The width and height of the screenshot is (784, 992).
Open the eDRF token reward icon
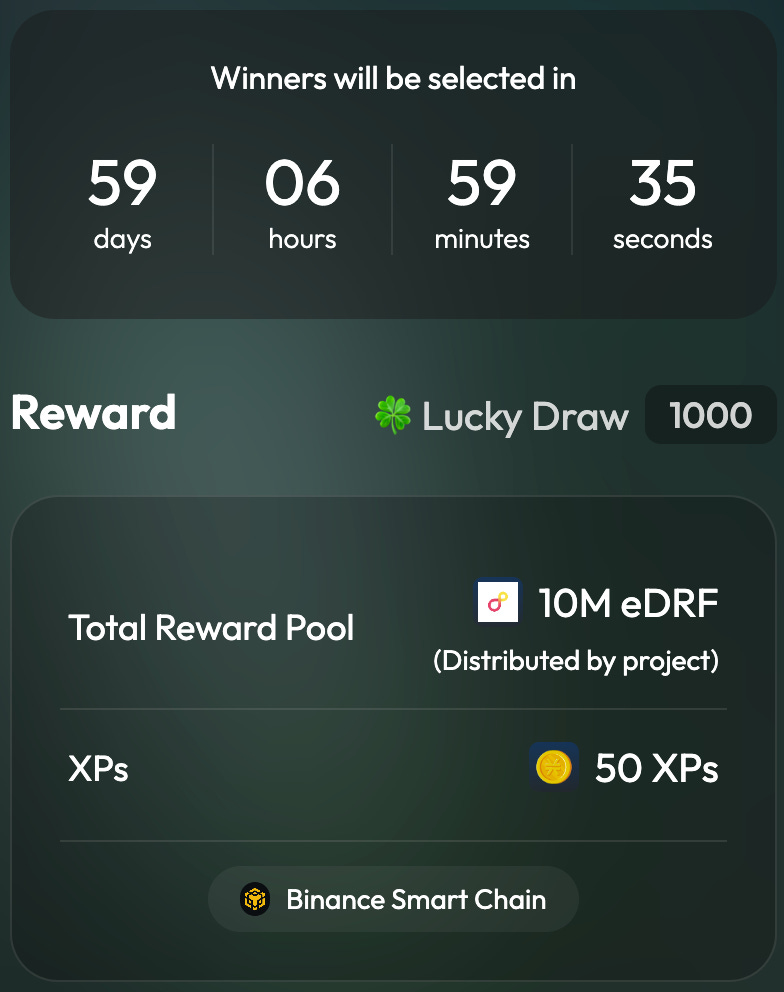(497, 603)
